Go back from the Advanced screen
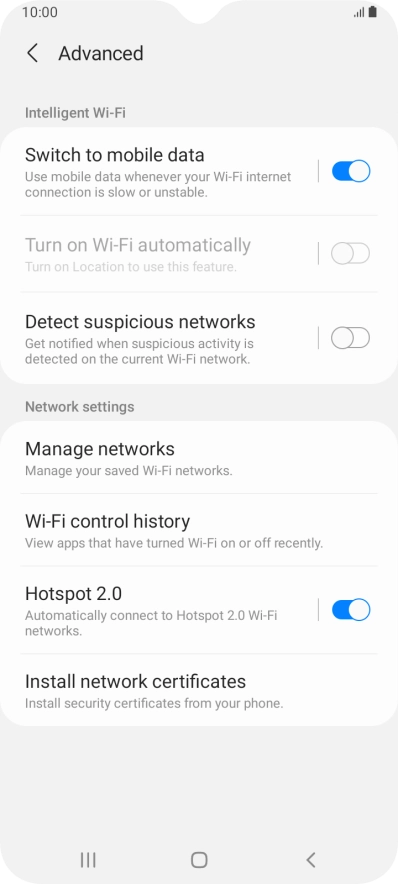The width and height of the screenshot is (398, 884). tap(33, 54)
